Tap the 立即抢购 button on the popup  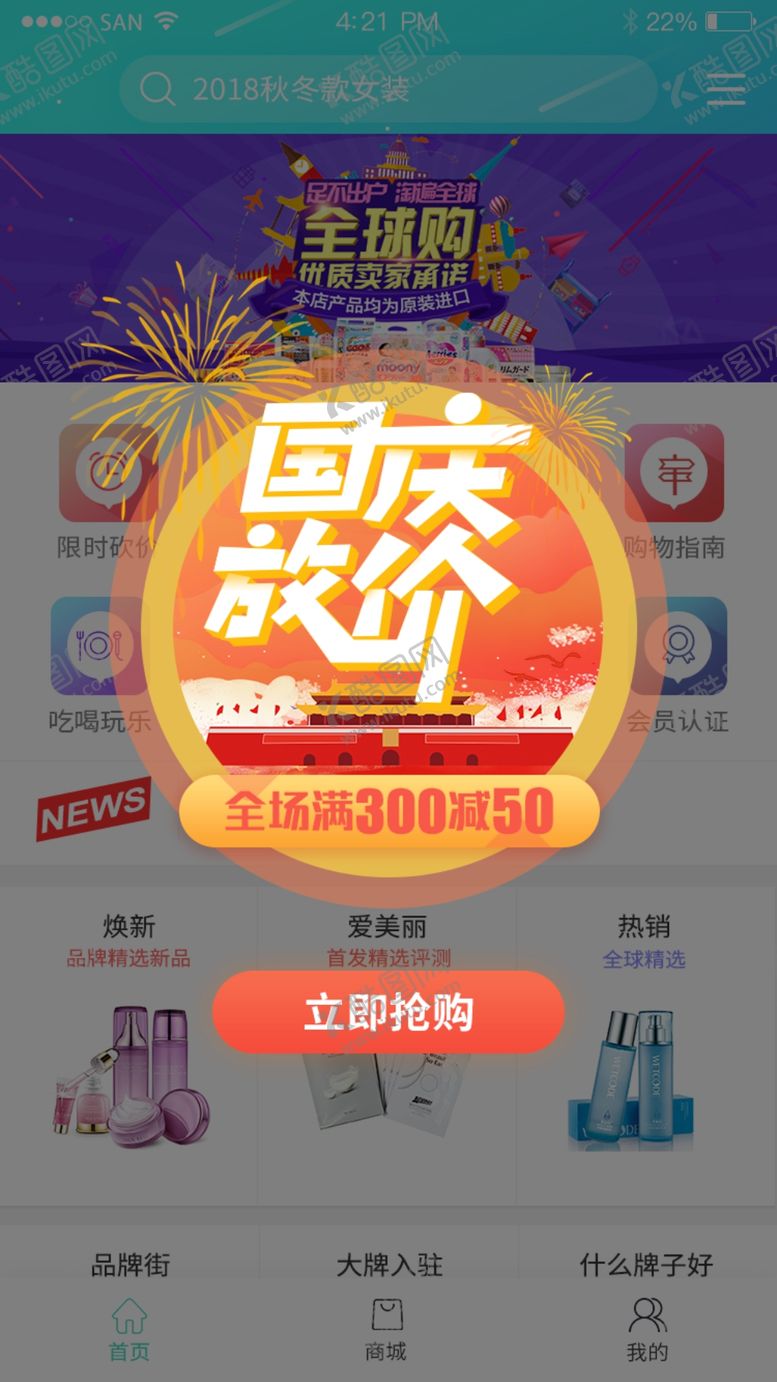[388, 1012]
